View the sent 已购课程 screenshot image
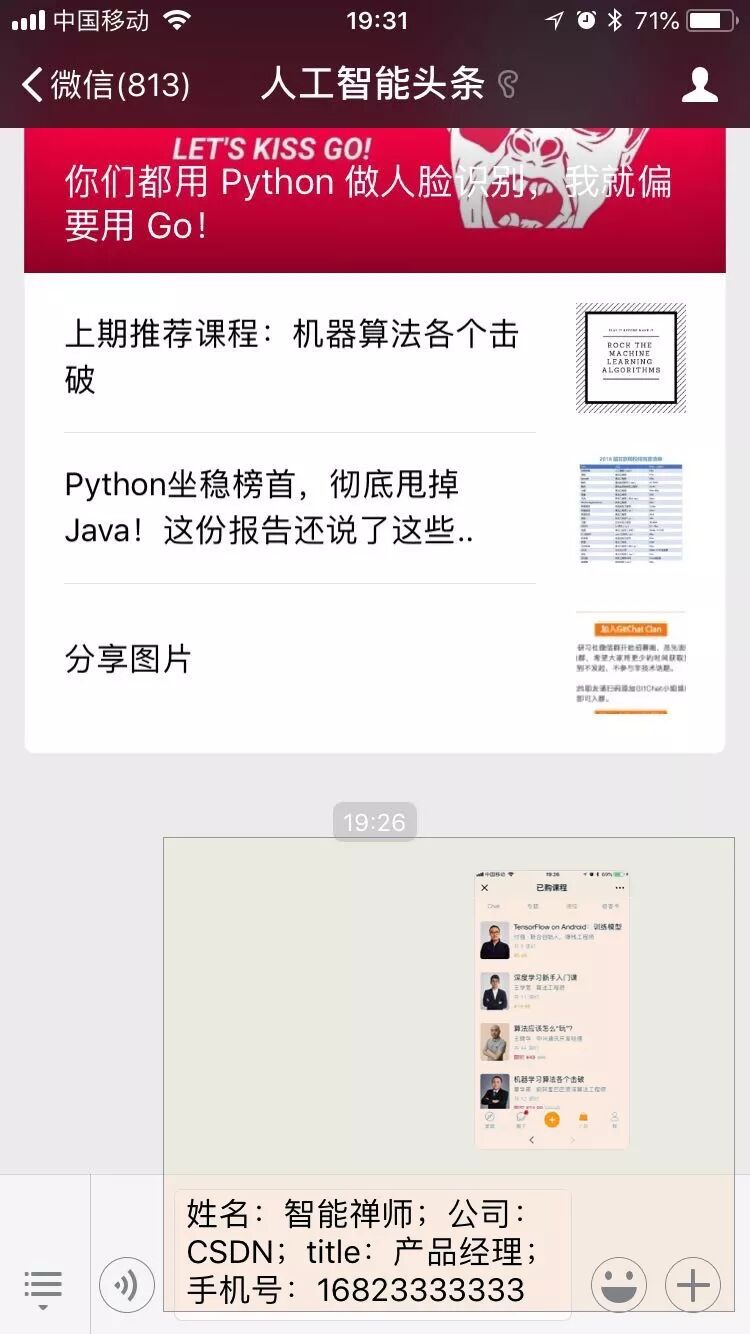 (x=449, y=1010)
